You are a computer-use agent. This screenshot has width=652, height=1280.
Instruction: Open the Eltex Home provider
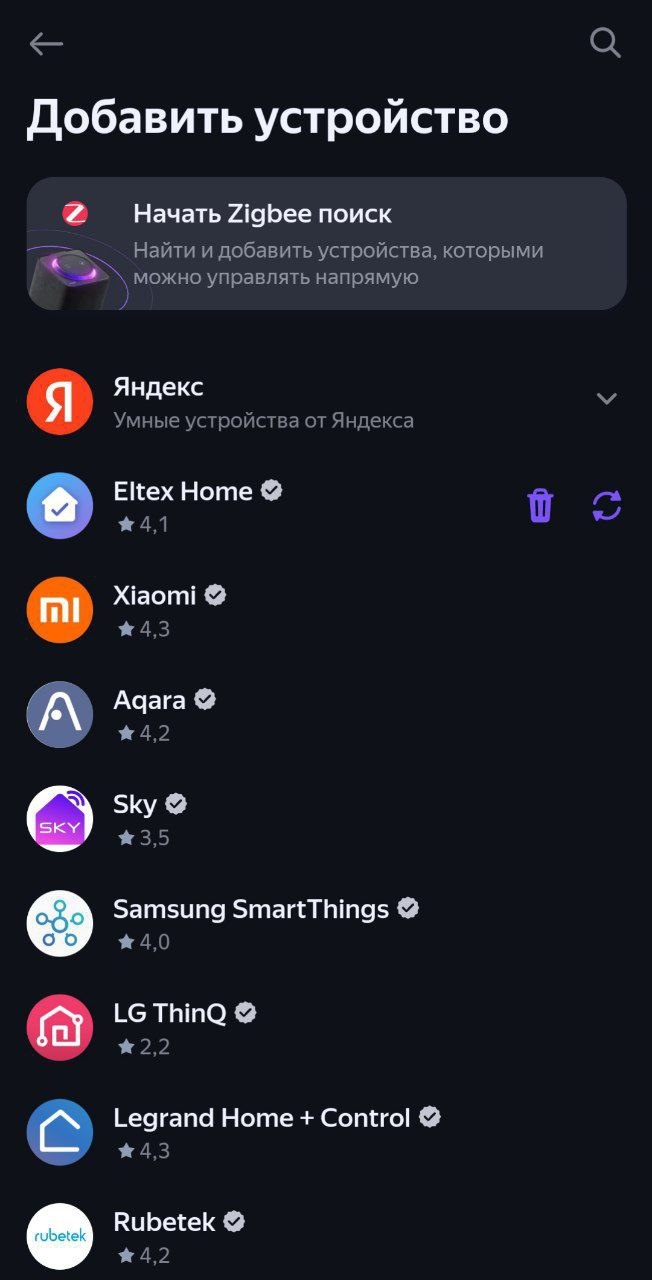point(183,506)
